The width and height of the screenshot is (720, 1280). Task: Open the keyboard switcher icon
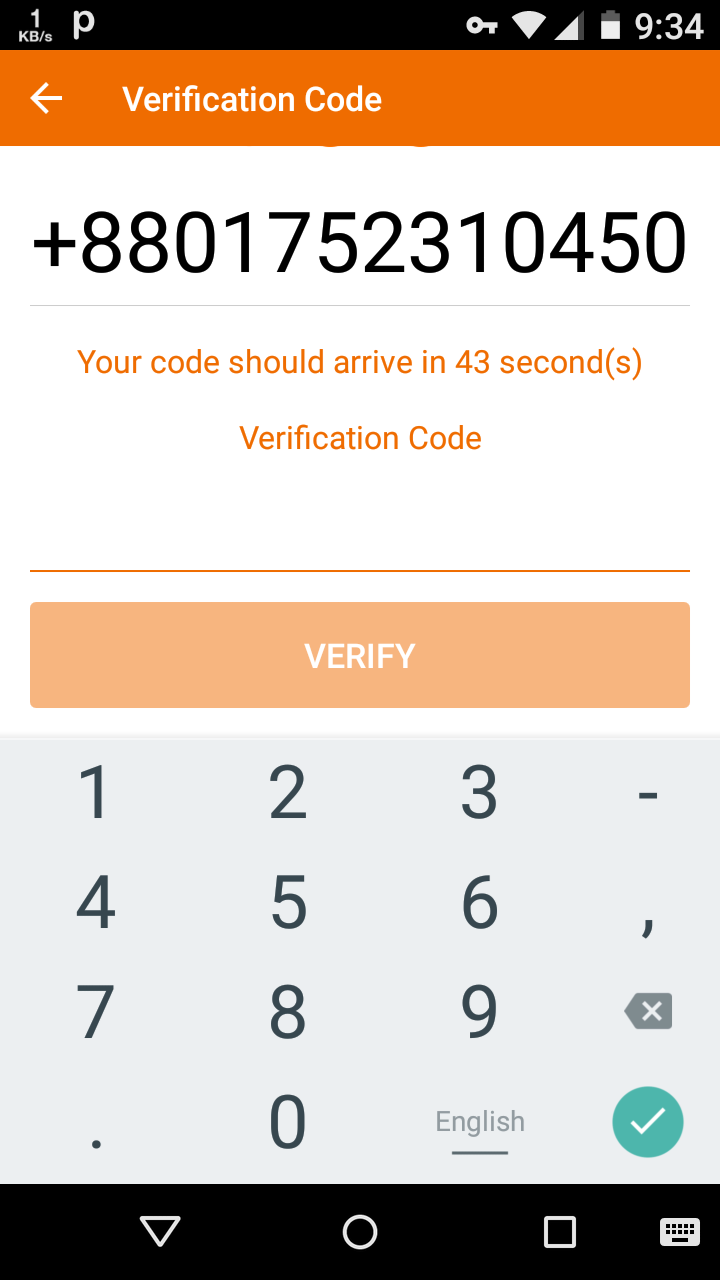point(680,1232)
